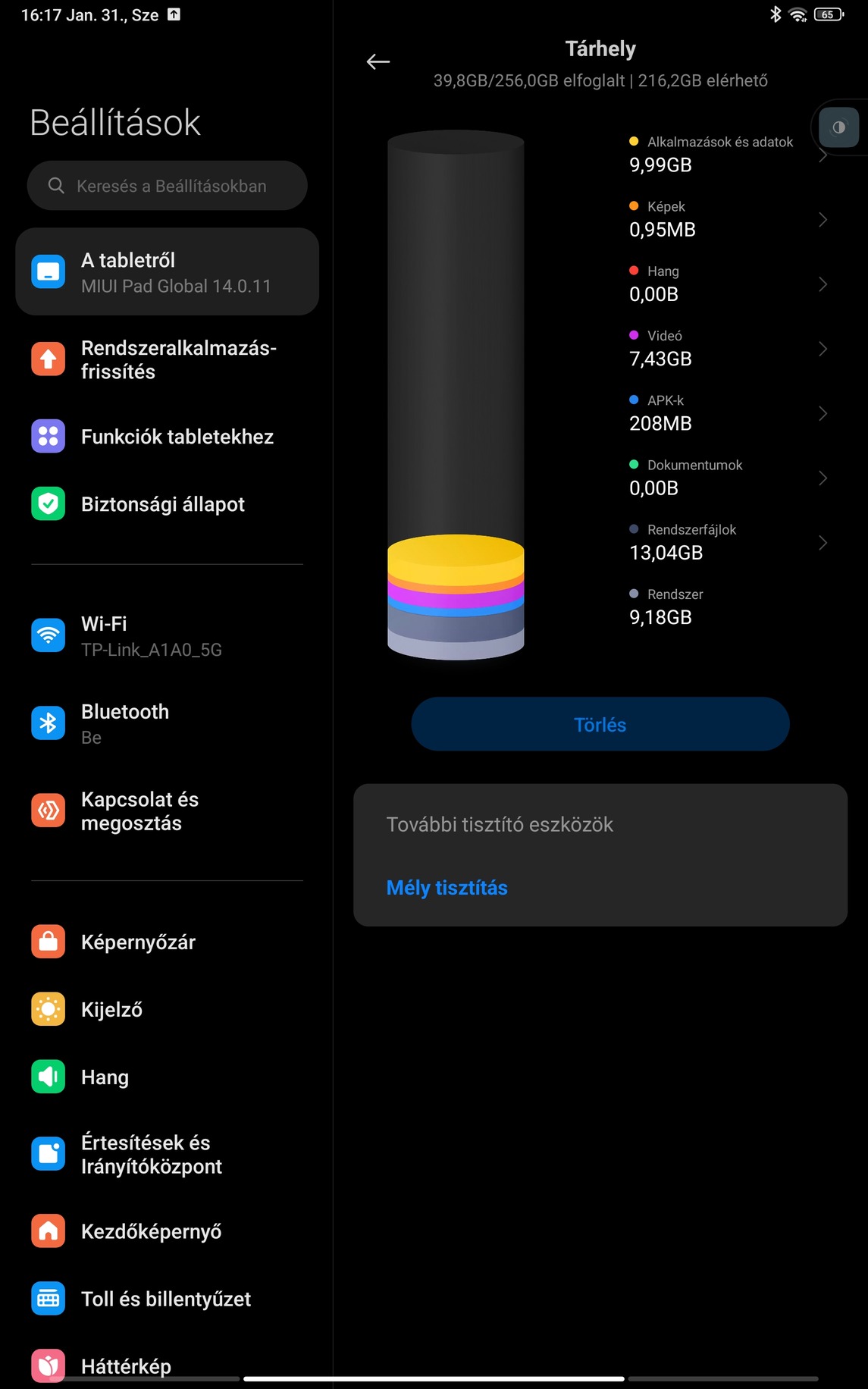Open Képernyőzár settings
Screen dimensions: 868x1389
coord(167,942)
